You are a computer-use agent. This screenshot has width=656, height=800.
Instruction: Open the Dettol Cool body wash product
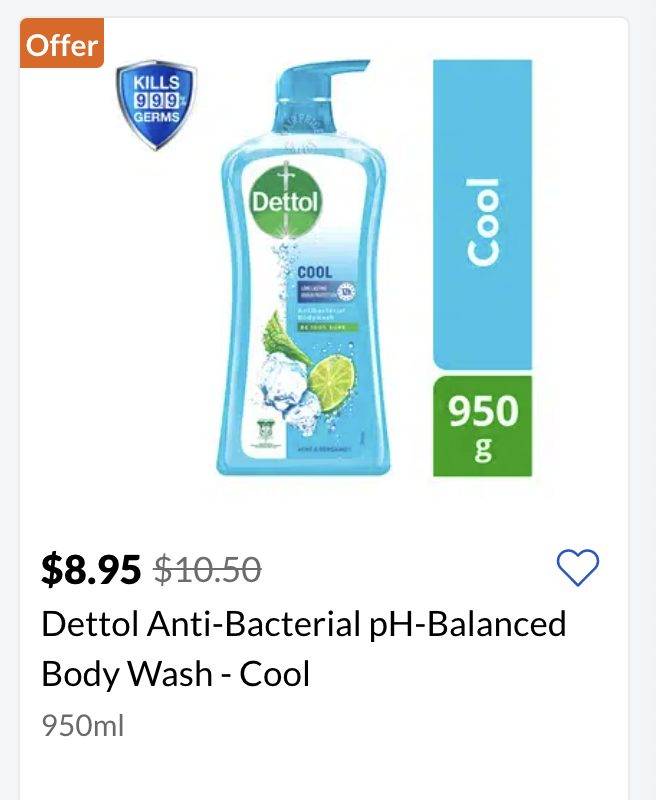[x=303, y=648]
